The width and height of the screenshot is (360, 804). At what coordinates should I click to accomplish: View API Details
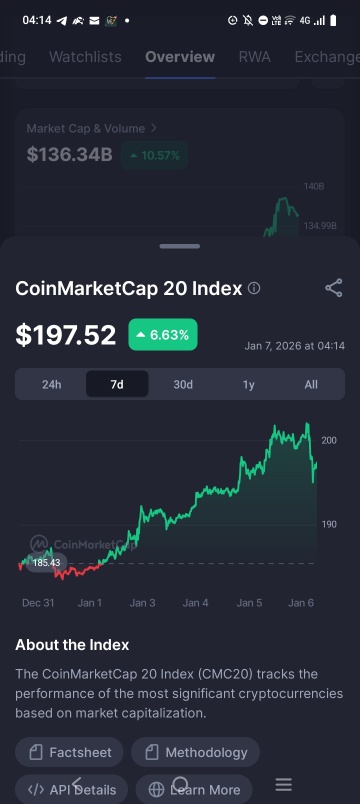click(x=71, y=789)
